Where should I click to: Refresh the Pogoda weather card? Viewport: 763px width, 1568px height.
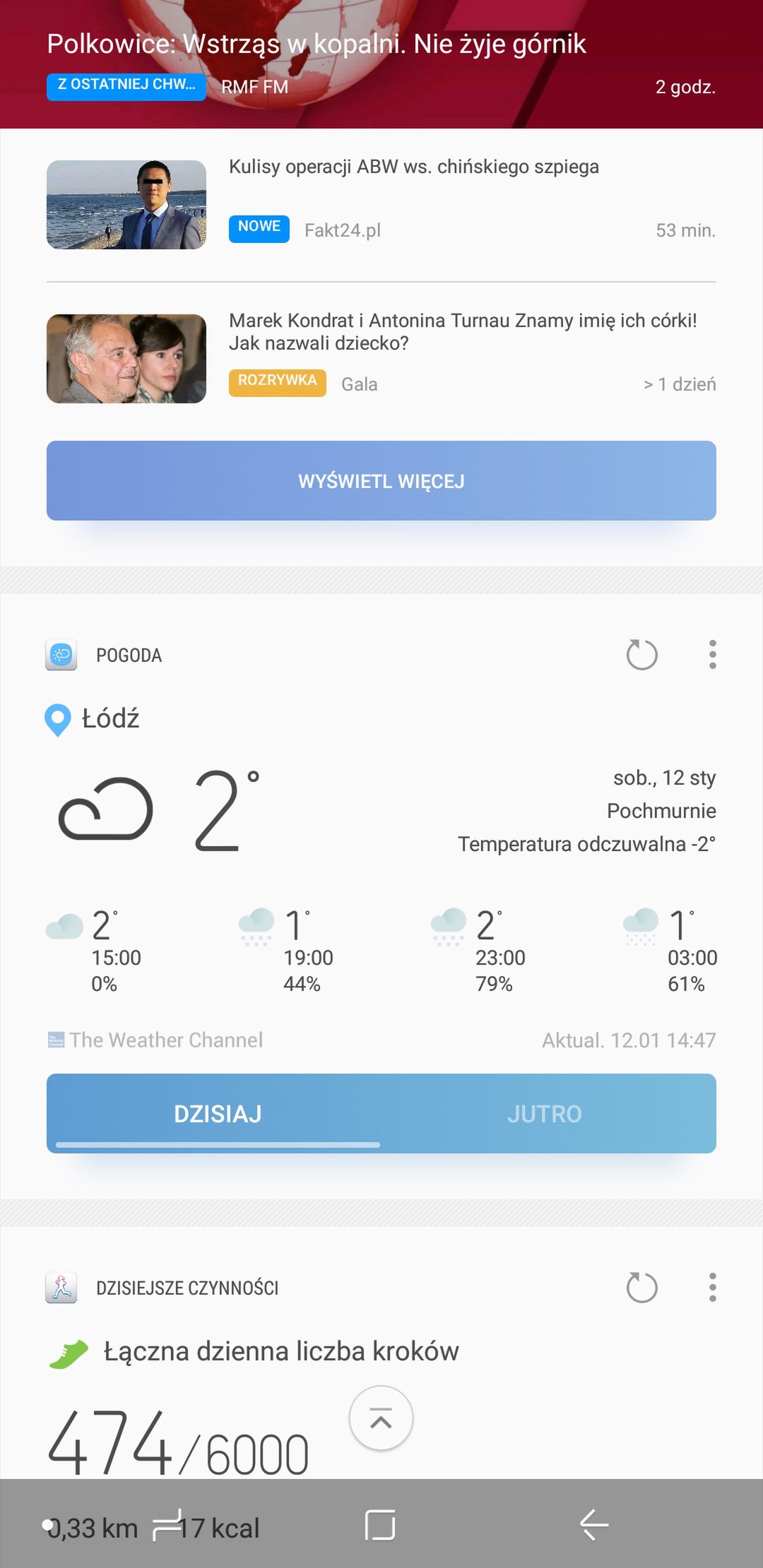point(641,655)
